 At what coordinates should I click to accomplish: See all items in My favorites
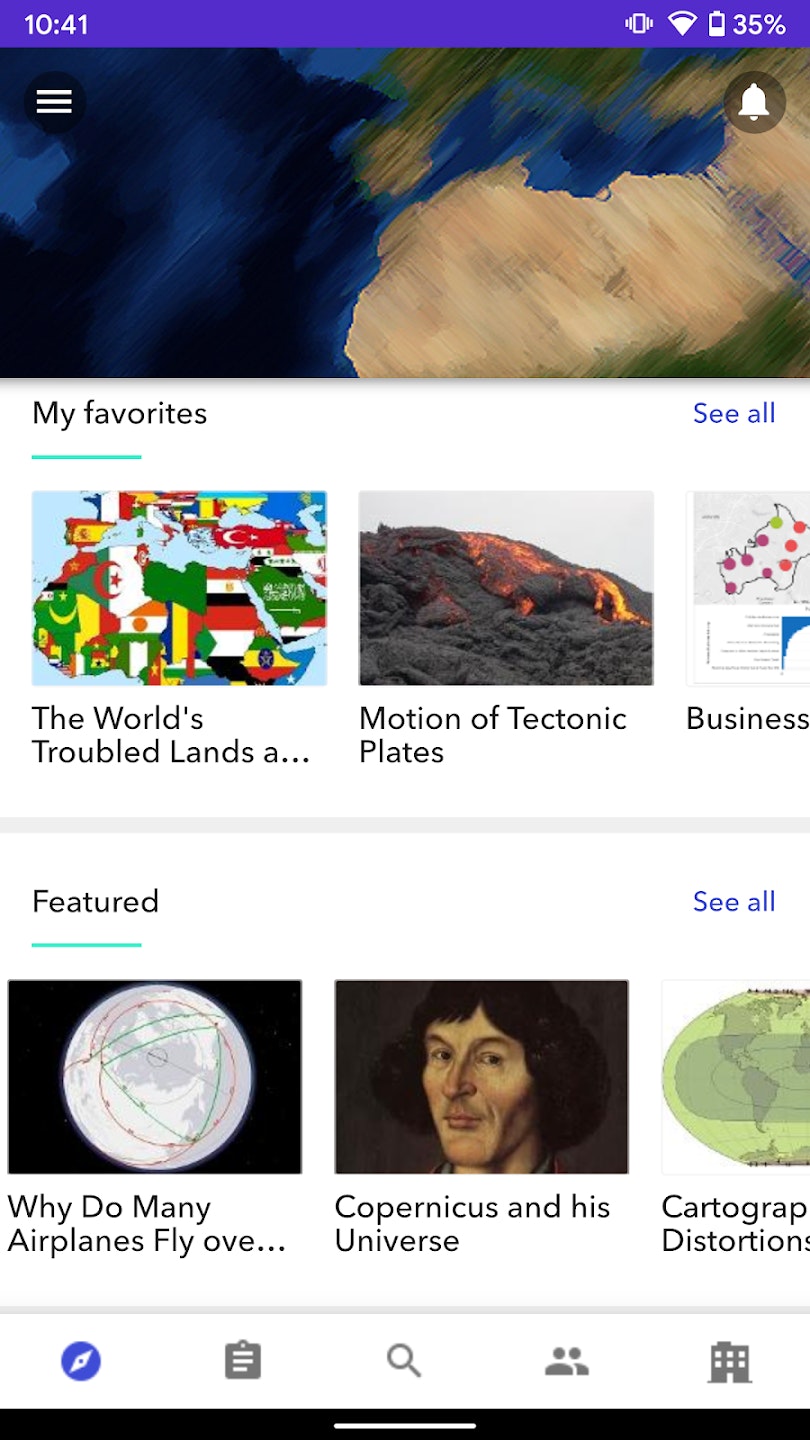(734, 413)
